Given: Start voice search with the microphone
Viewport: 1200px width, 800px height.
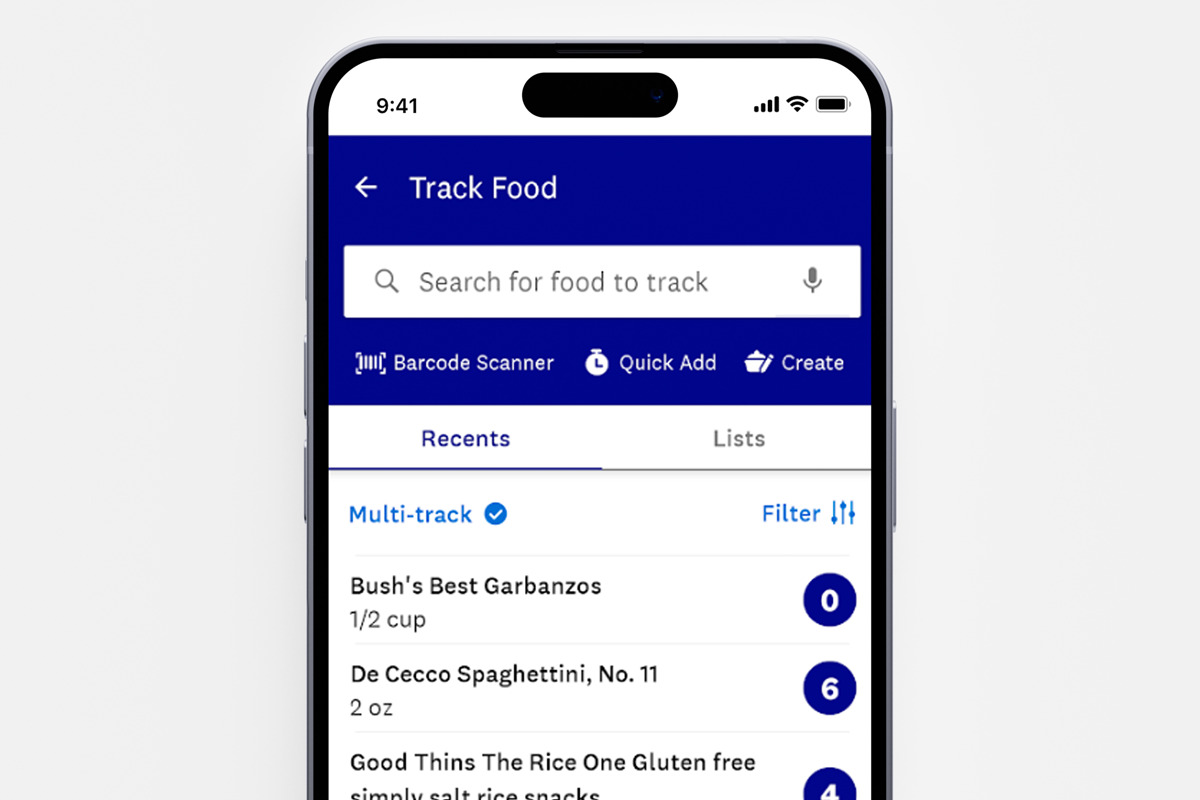Looking at the screenshot, I should pos(812,281).
